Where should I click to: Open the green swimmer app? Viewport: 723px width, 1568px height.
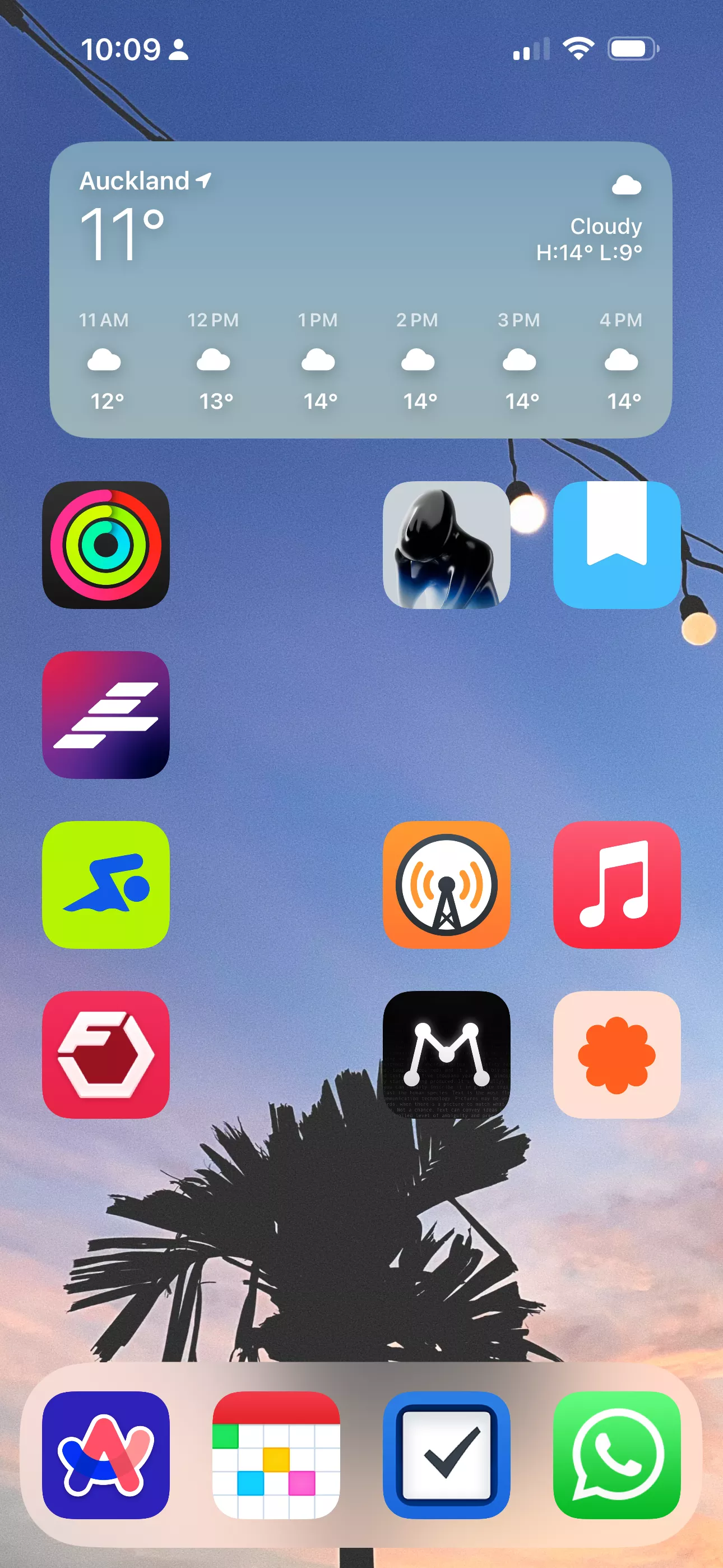coord(106,884)
